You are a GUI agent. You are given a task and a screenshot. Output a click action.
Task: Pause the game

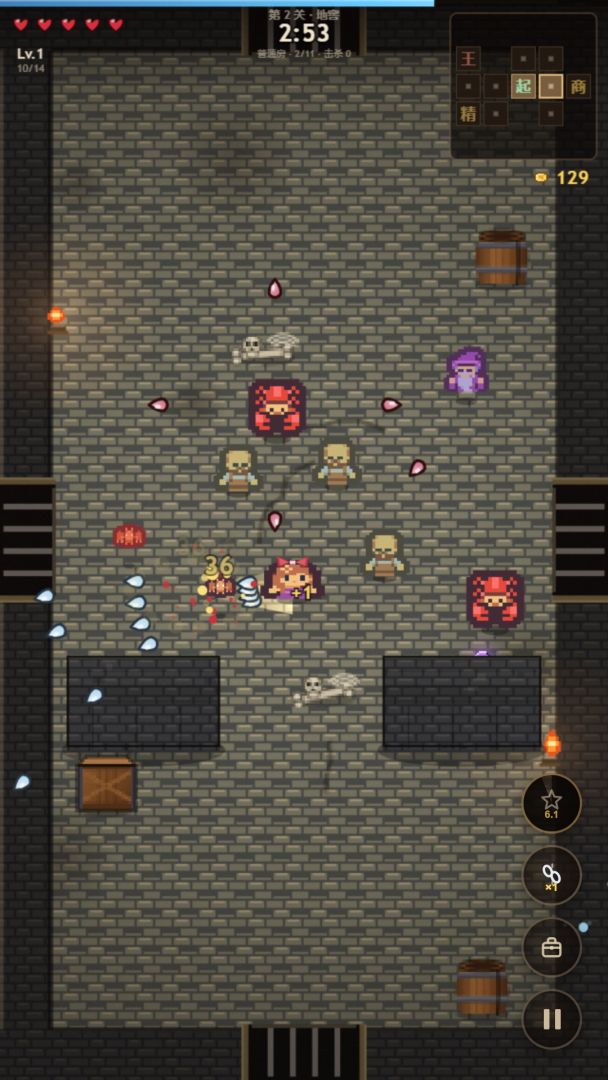tap(552, 1019)
